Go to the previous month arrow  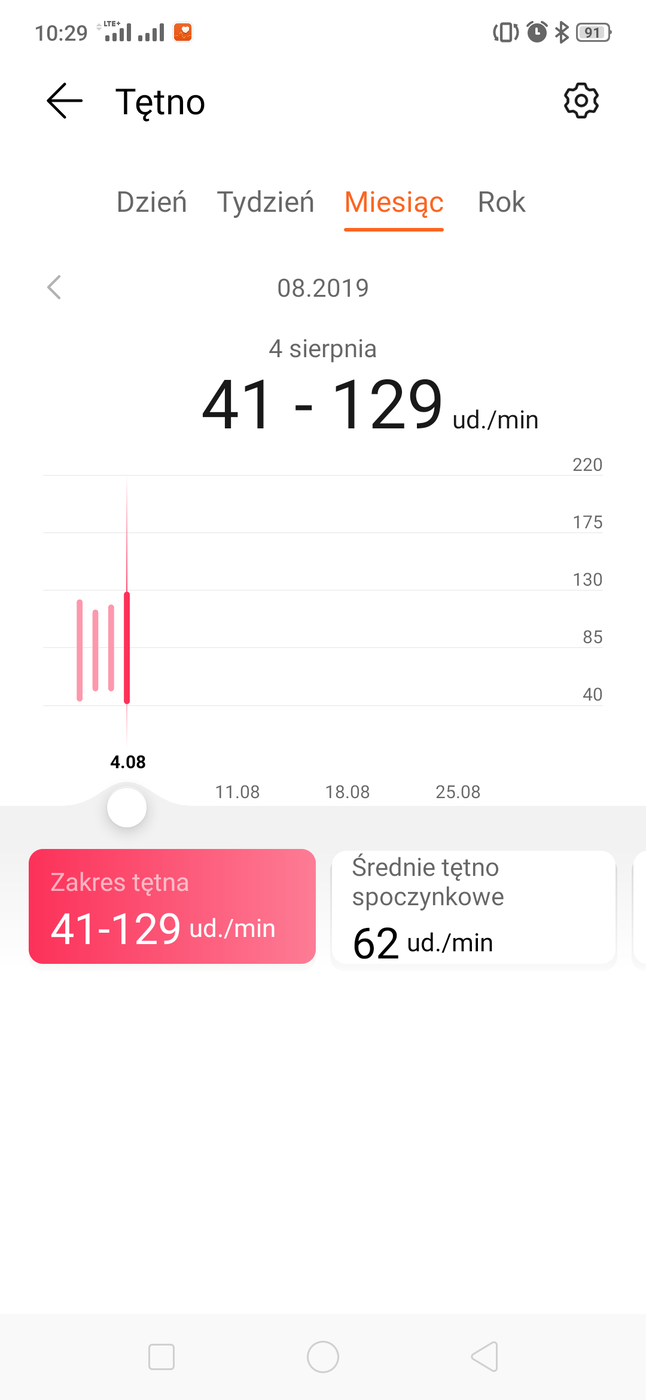[x=54, y=288]
